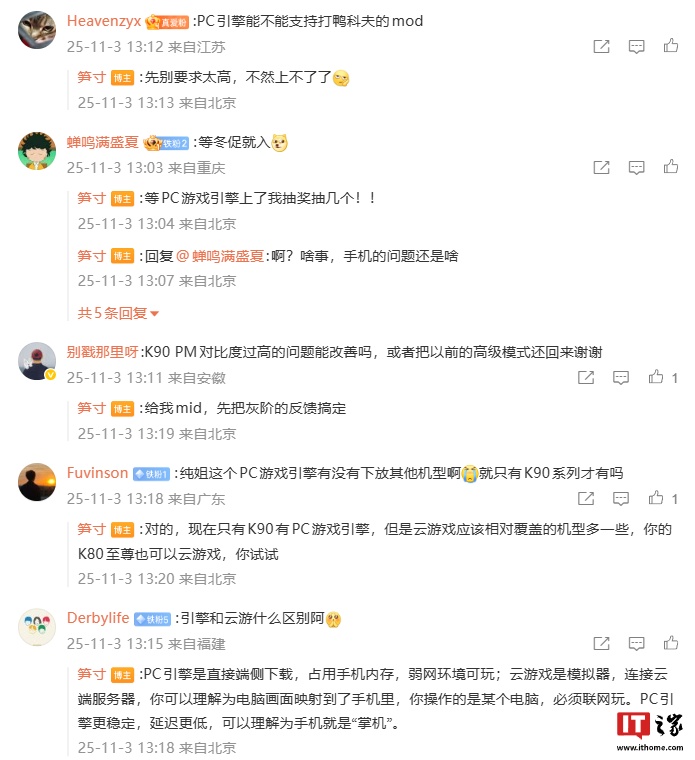This screenshot has height=760, width=695.
Task: Reply to 蝉鸣满盛夏's comment
Action: pos(636,167)
